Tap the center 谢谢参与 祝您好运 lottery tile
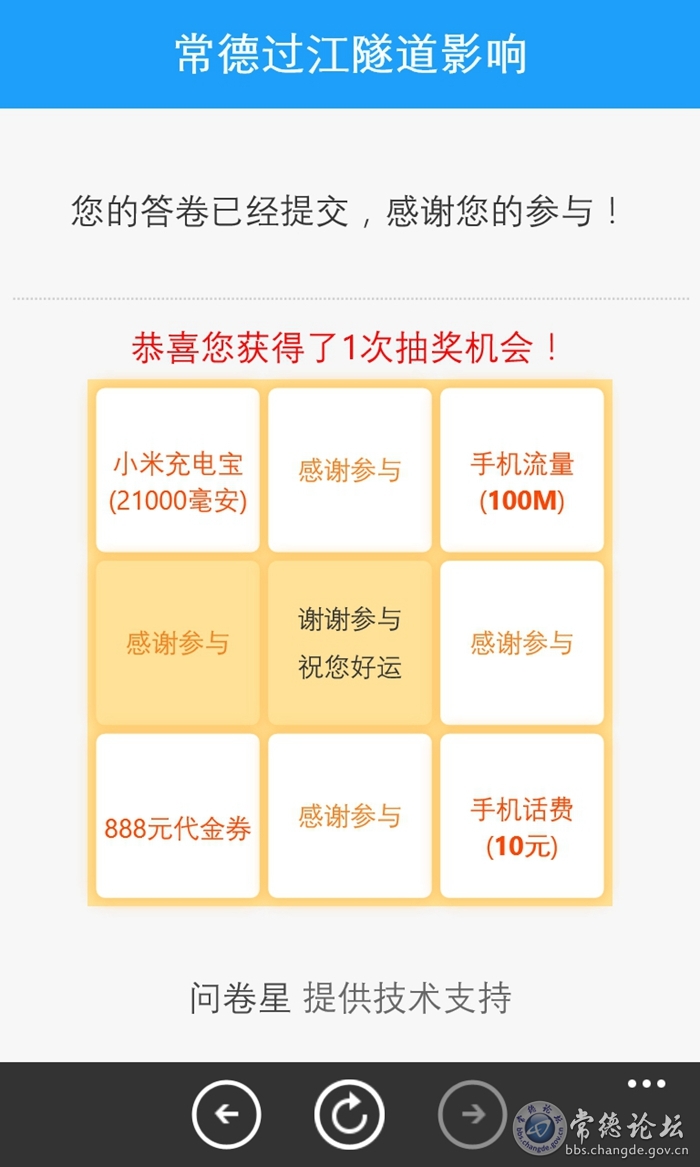The height and width of the screenshot is (1167, 700). pyautogui.click(x=350, y=643)
